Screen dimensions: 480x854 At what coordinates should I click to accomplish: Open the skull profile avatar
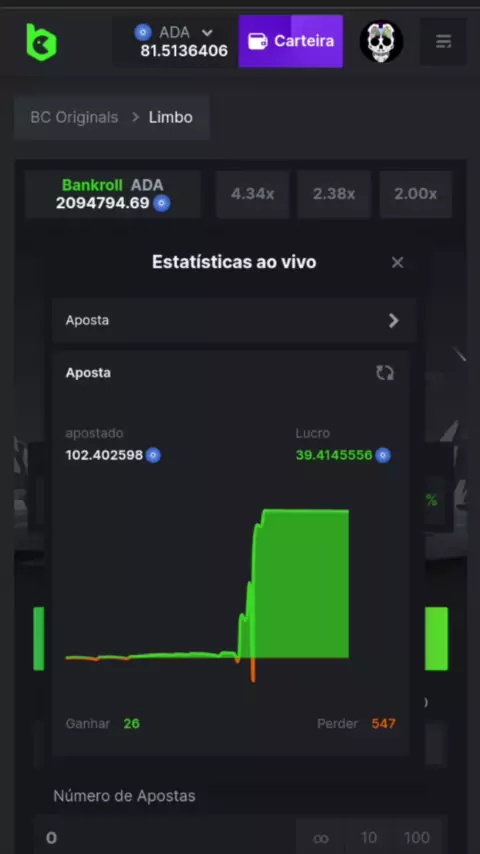click(x=381, y=41)
